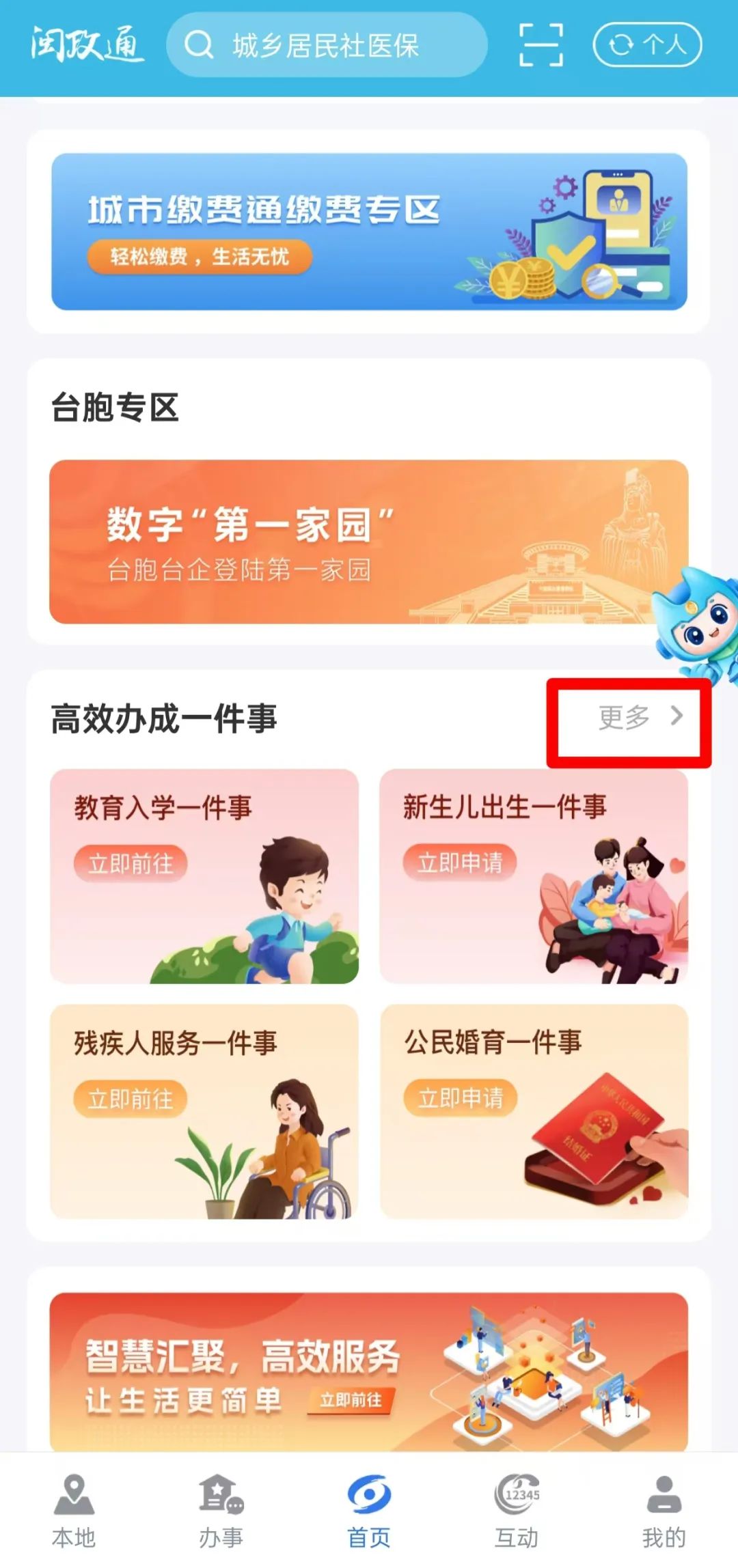Open the 残疾人服务一件事 card
Screen dimensions: 738x1568
204,1111
